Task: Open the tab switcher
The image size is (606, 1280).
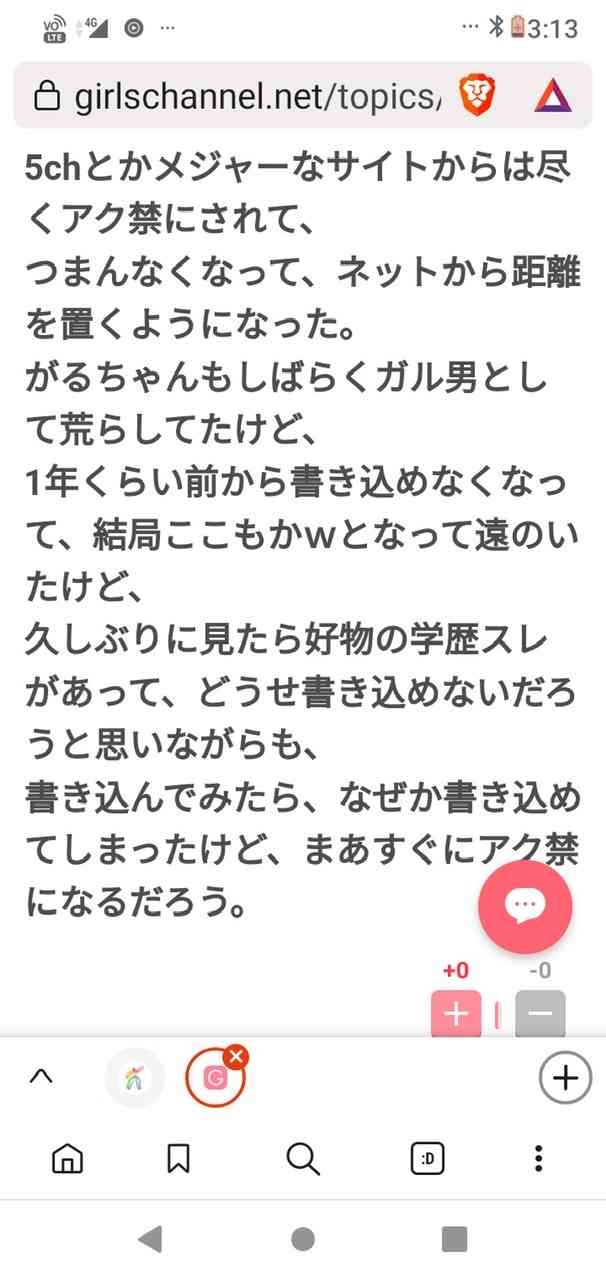Action: (428, 1159)
